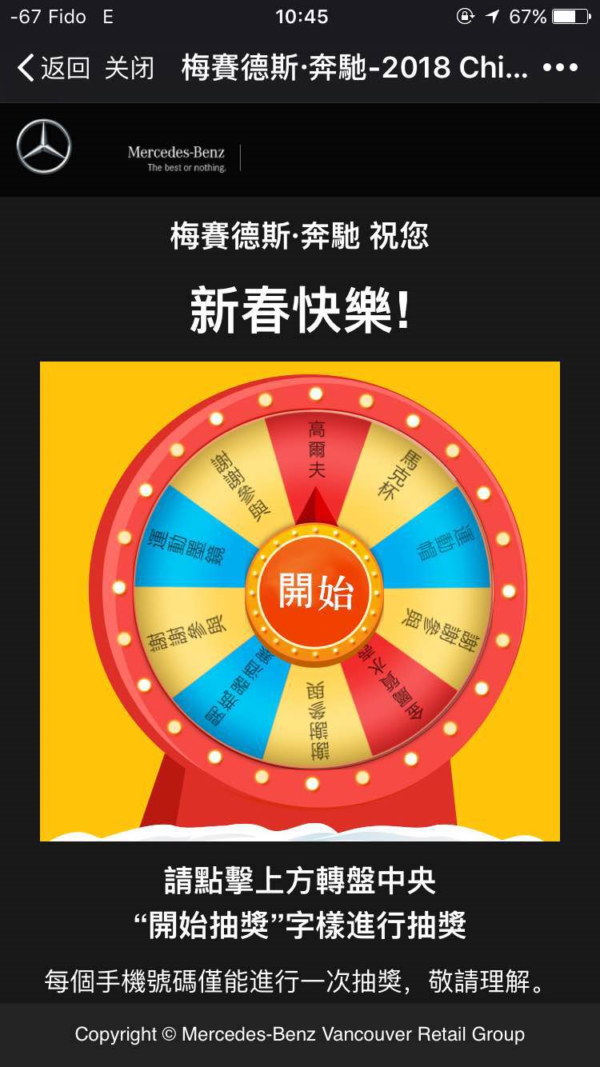Close the web page with 关闭
Image resolution: width=600 pixels, height=1067 pixels.
(x=129, y=68)
